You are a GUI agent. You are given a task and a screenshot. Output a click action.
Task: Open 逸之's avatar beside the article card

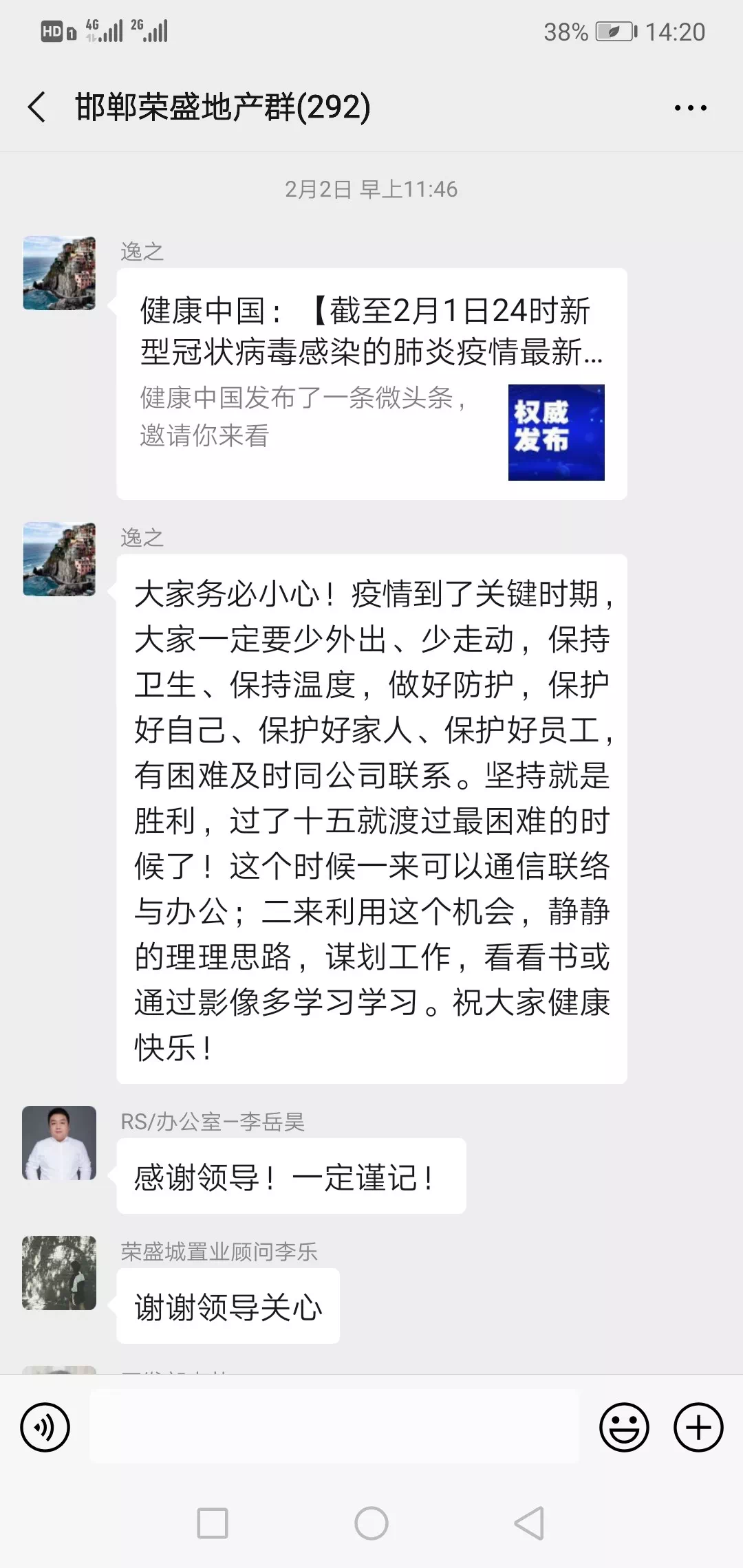[59, 273]
